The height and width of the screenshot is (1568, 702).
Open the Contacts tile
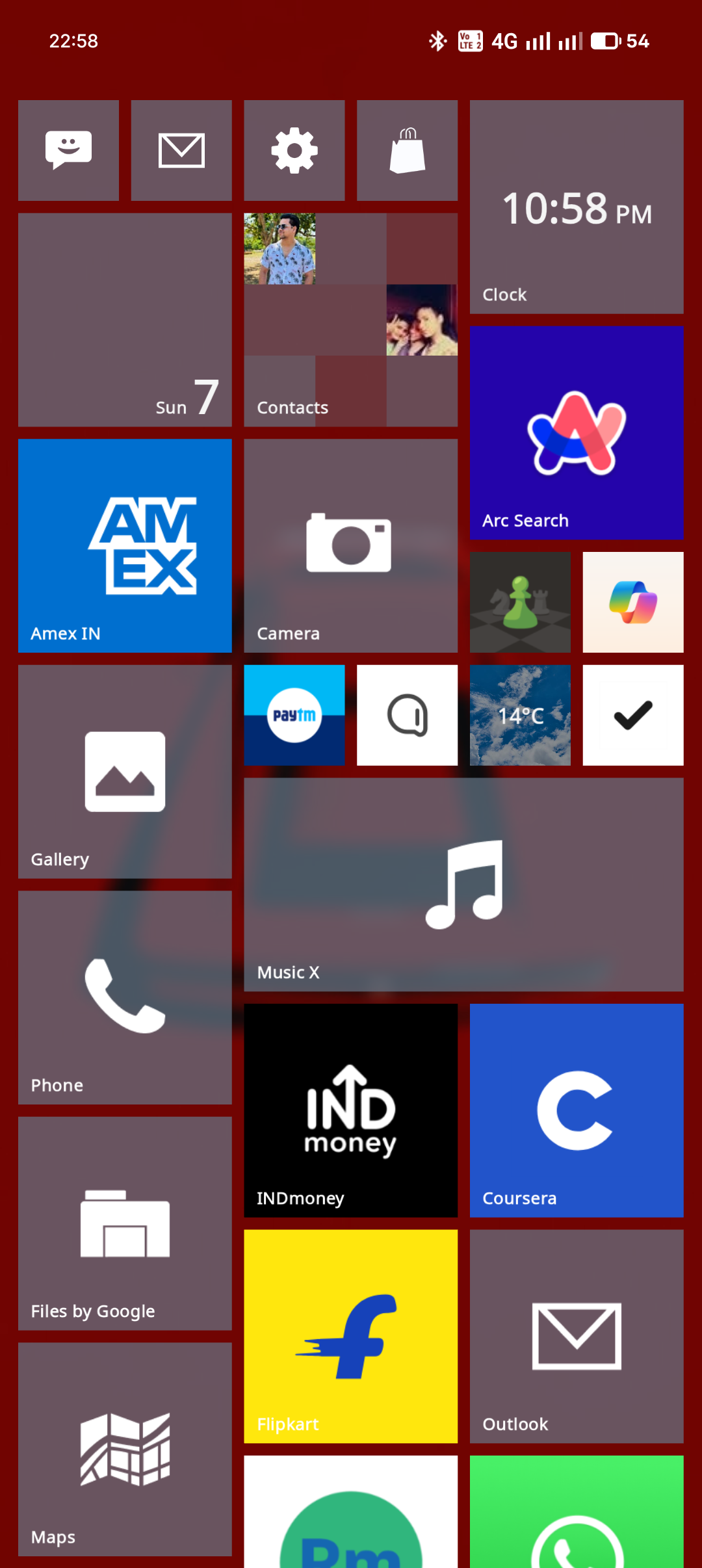(350, 320)
